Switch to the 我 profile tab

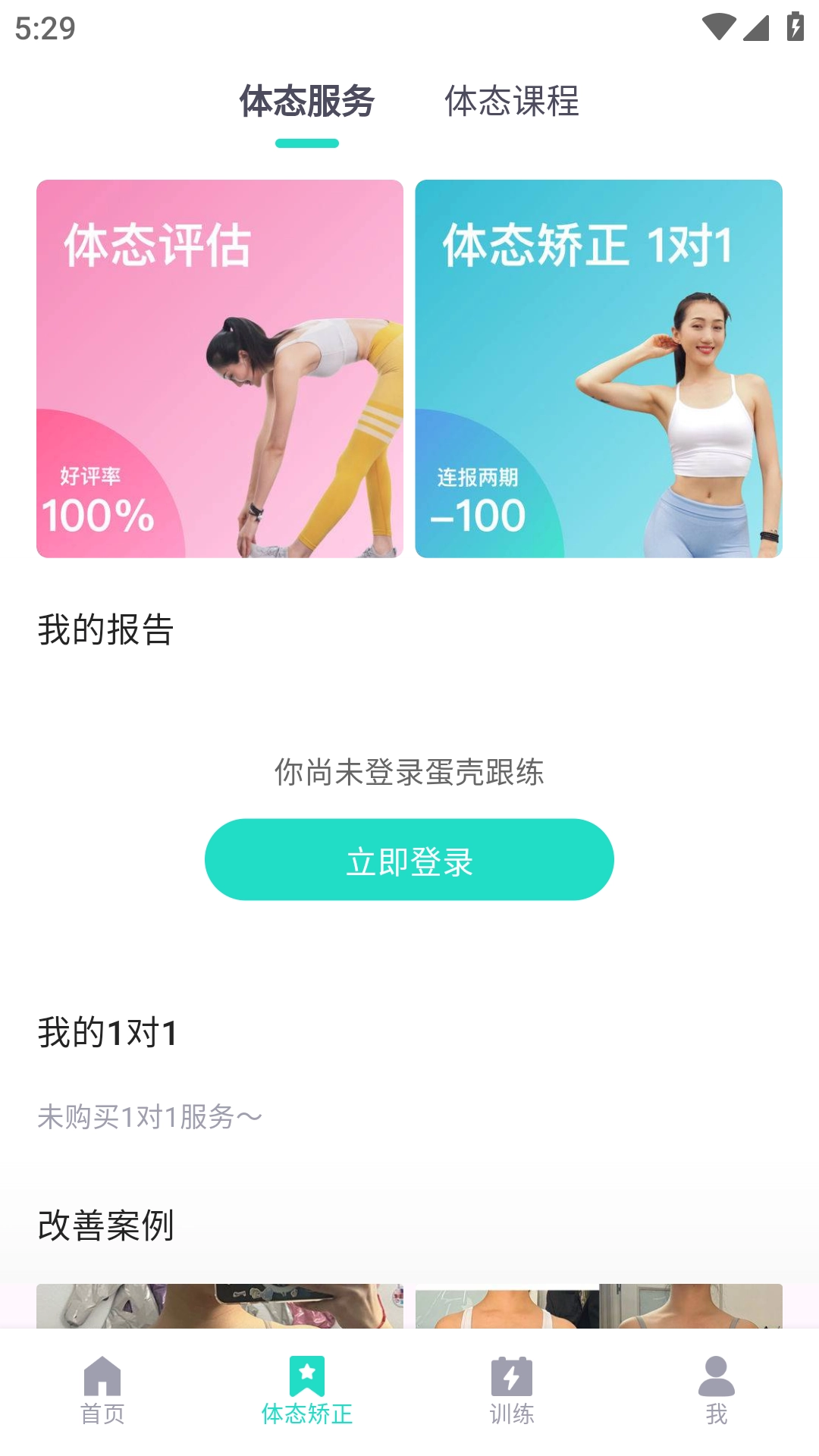coord(716,1391)
